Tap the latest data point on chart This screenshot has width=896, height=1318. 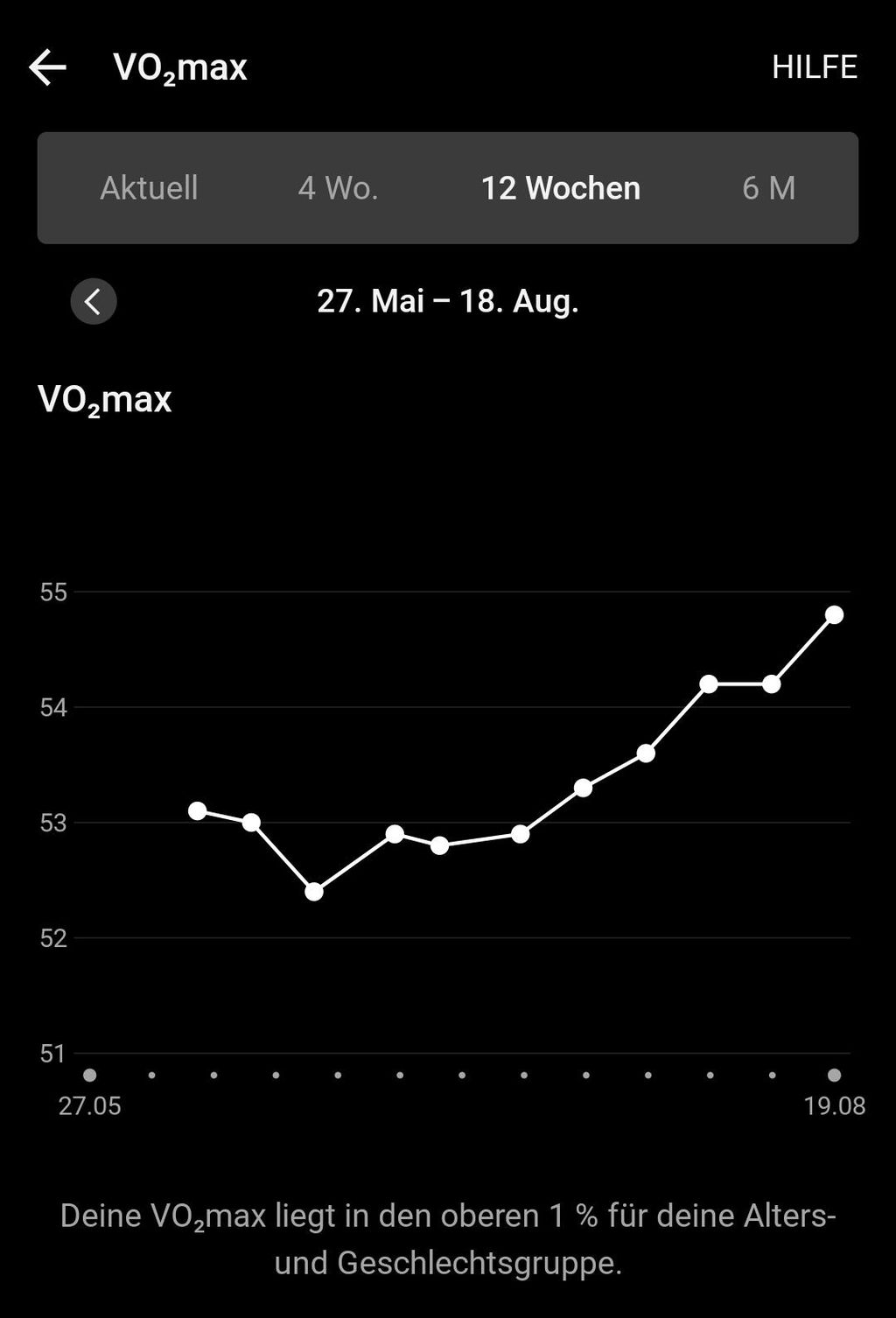click(x=834, y=614)
